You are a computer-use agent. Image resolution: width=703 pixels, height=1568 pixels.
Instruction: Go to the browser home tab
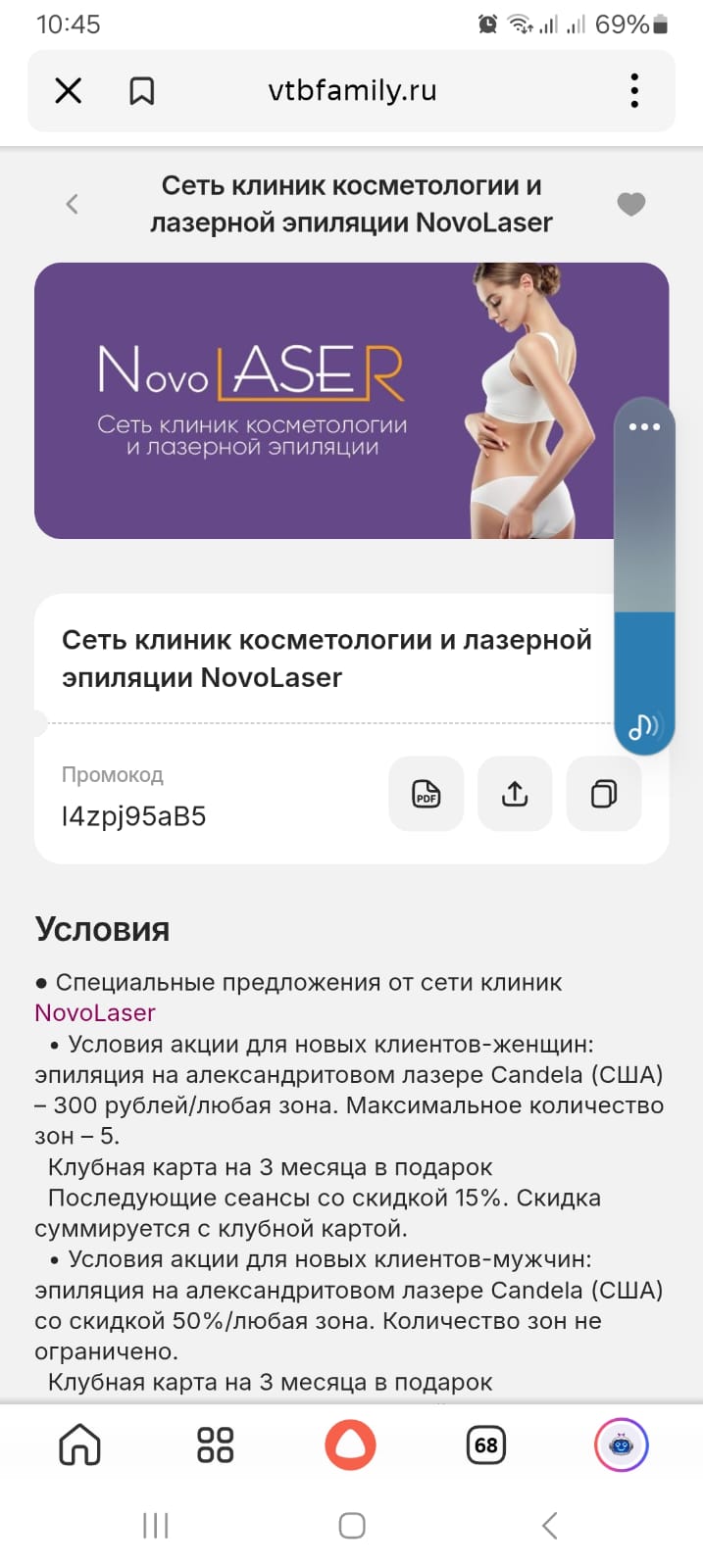(79, 1445)
